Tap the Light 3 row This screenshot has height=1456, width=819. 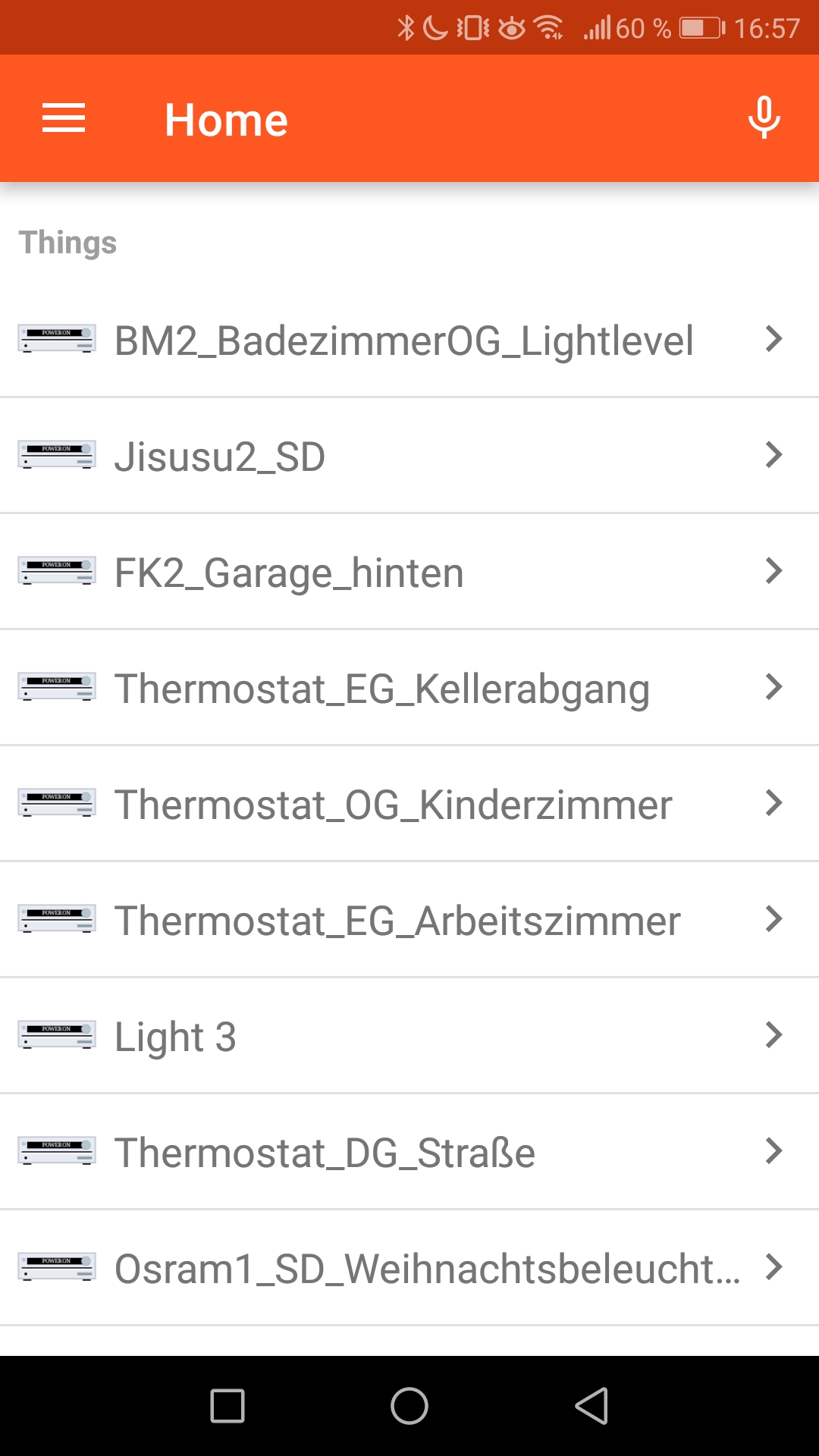(409, 1035)
